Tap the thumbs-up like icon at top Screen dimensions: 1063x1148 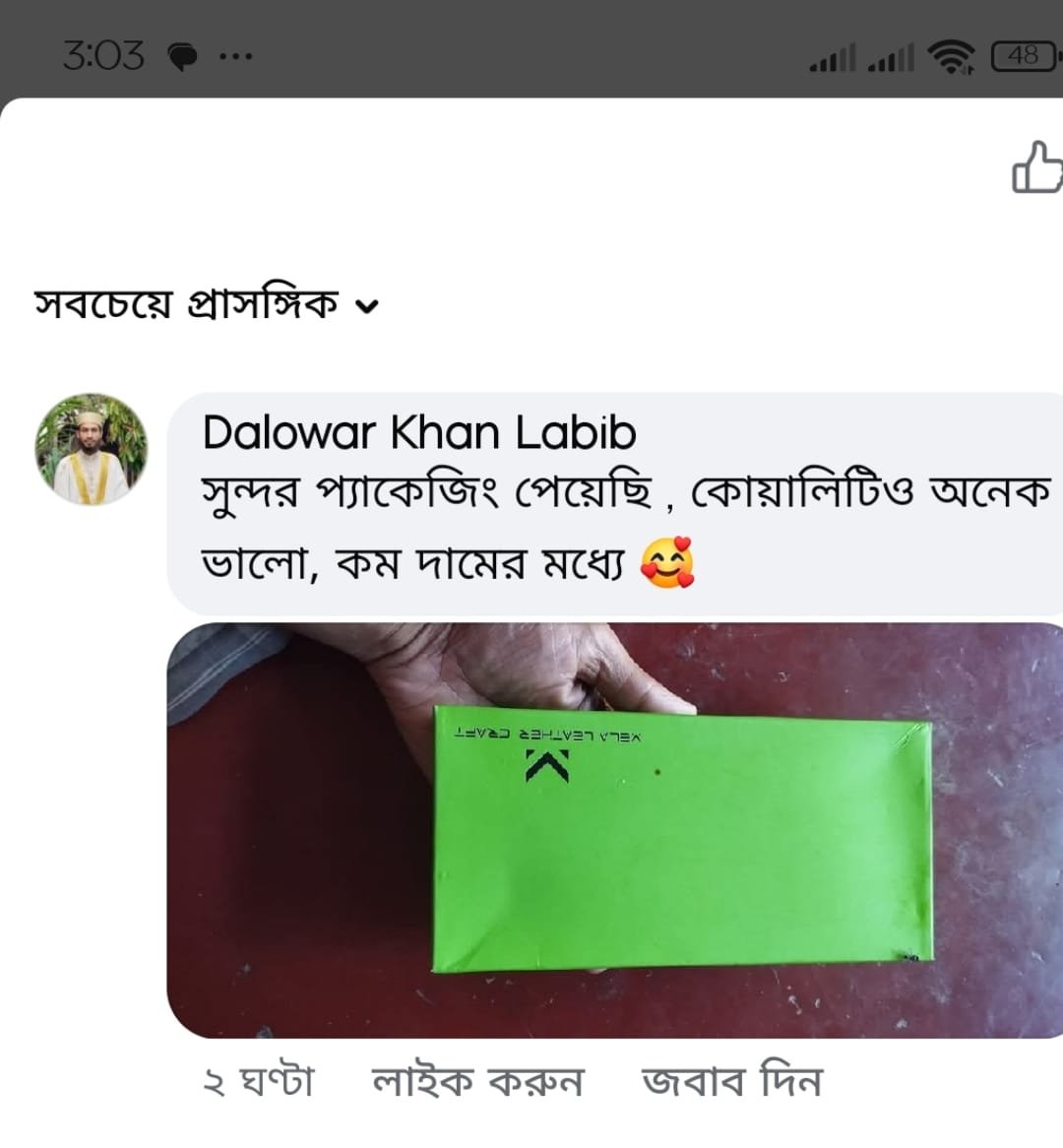[x=1036, y=168]
